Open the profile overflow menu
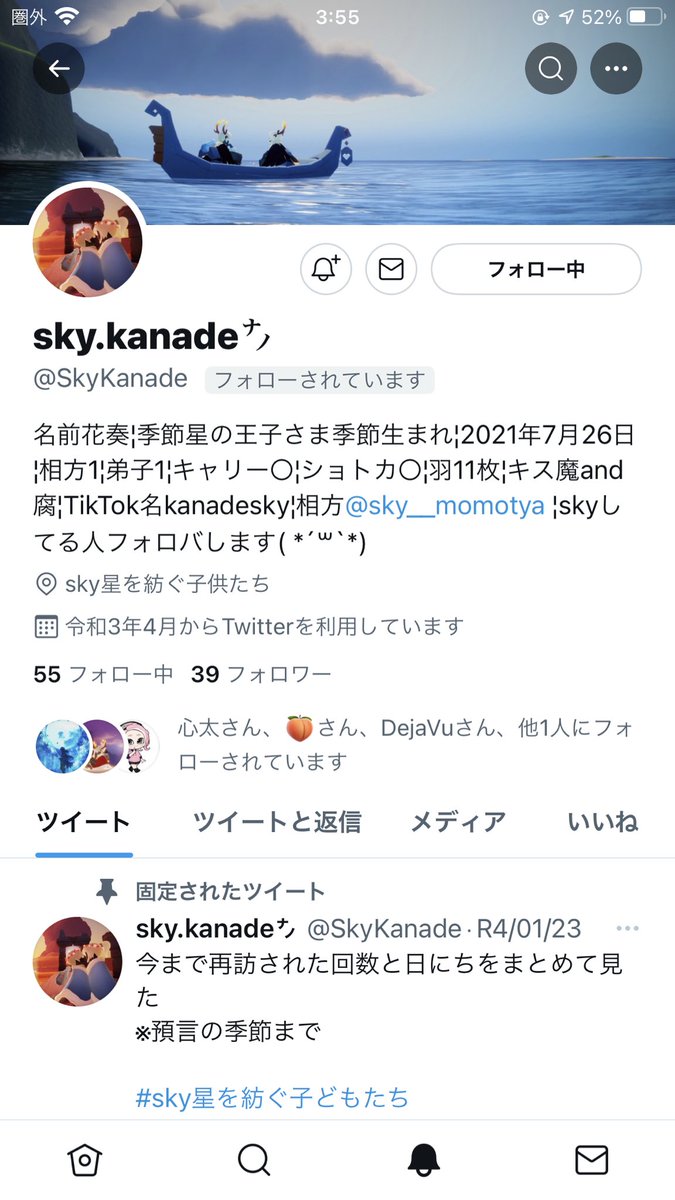This screenshot has width=675, height=1200. (x=616, y=69)
